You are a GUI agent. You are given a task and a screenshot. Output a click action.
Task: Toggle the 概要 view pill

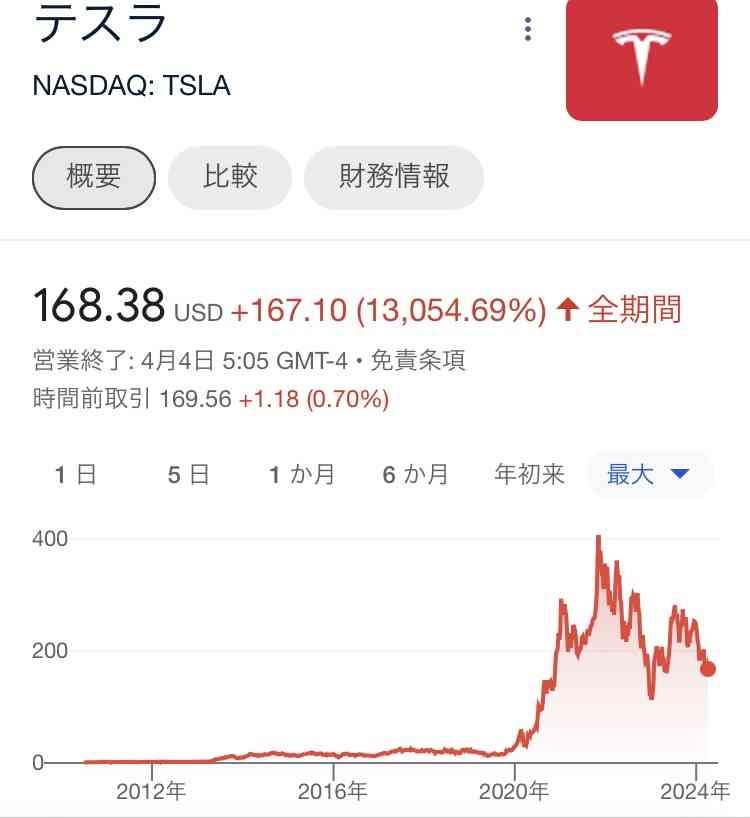[x=93, y=177]
